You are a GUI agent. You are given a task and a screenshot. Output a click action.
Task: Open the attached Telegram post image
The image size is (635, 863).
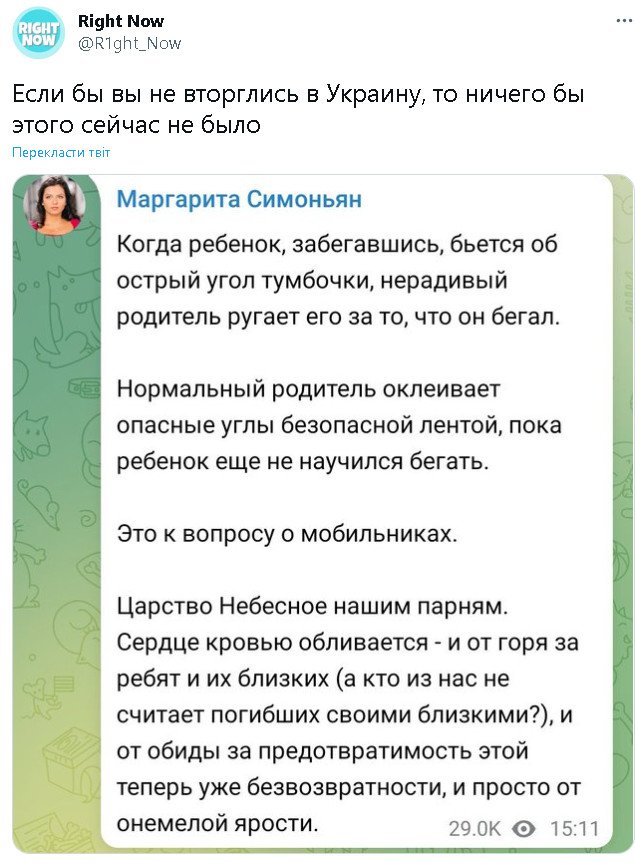(322, 510)
